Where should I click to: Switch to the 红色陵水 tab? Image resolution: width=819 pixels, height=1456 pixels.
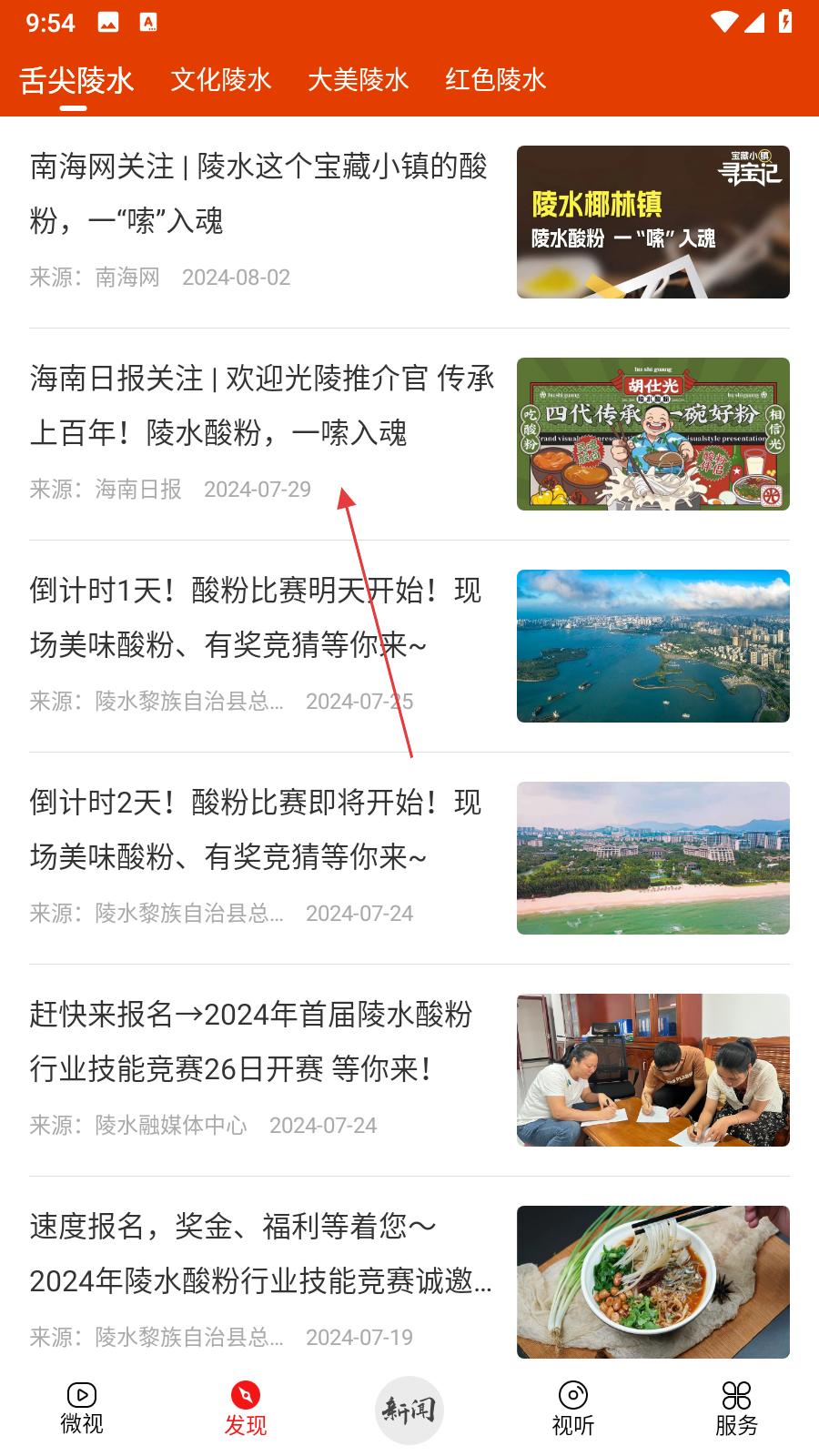click(495, 80)
